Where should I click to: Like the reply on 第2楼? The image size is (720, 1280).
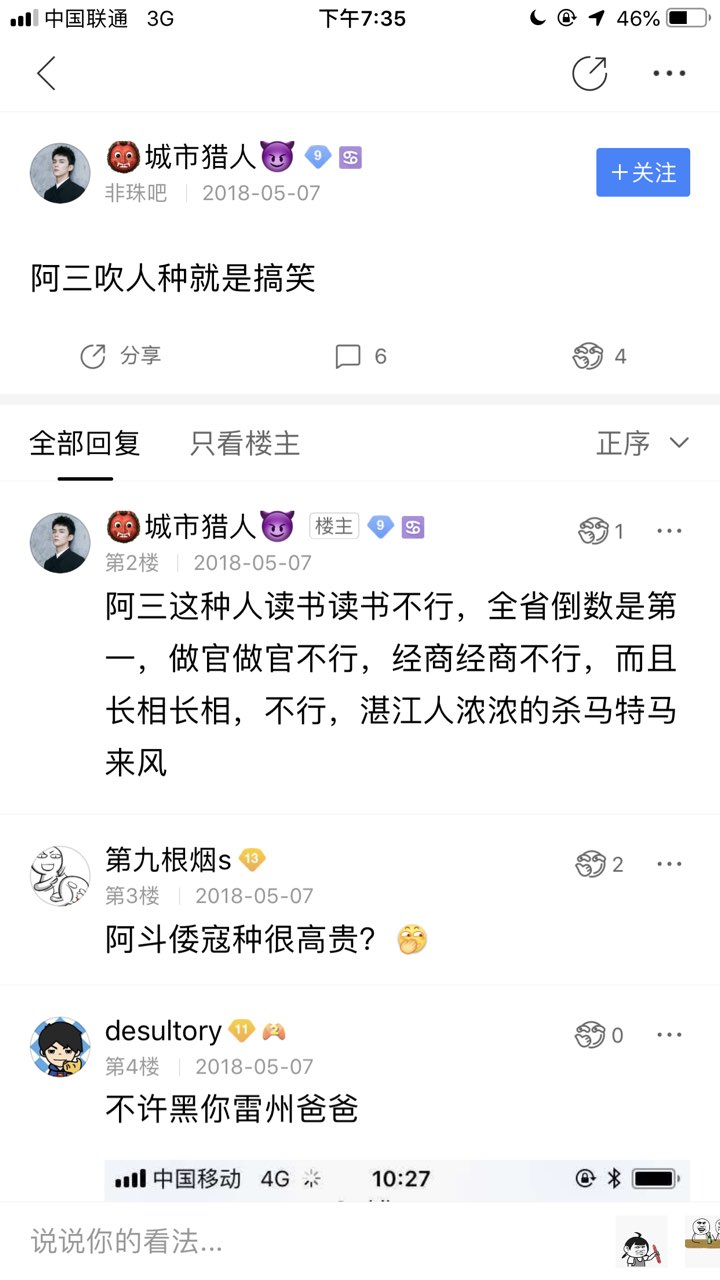(x=601, y=531)
